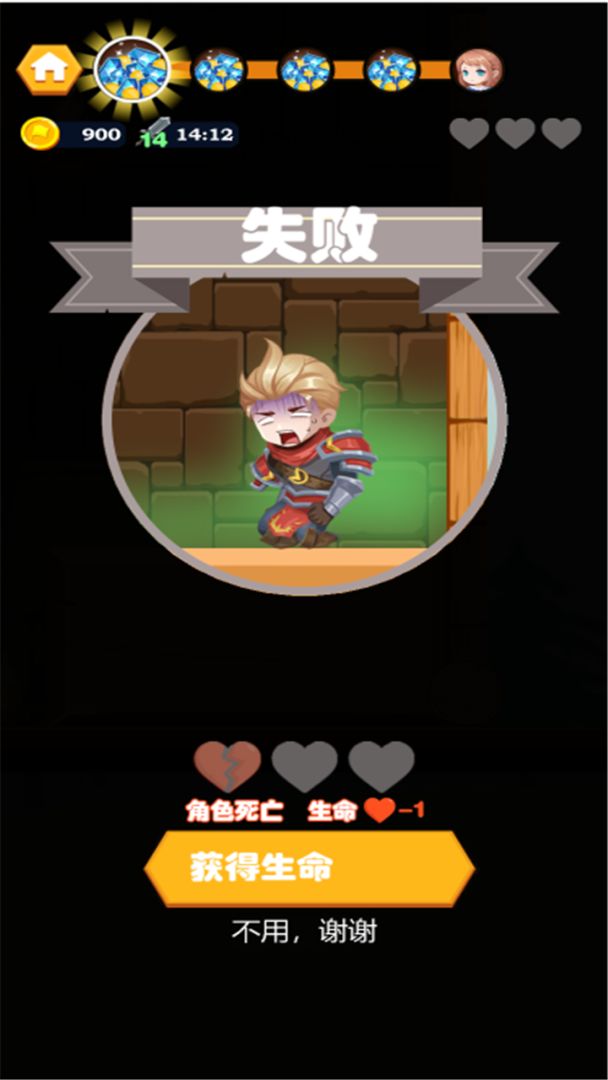608x1080 pixels.
Task: Decline with 不用，谢谢
Action: click(304, 933)
